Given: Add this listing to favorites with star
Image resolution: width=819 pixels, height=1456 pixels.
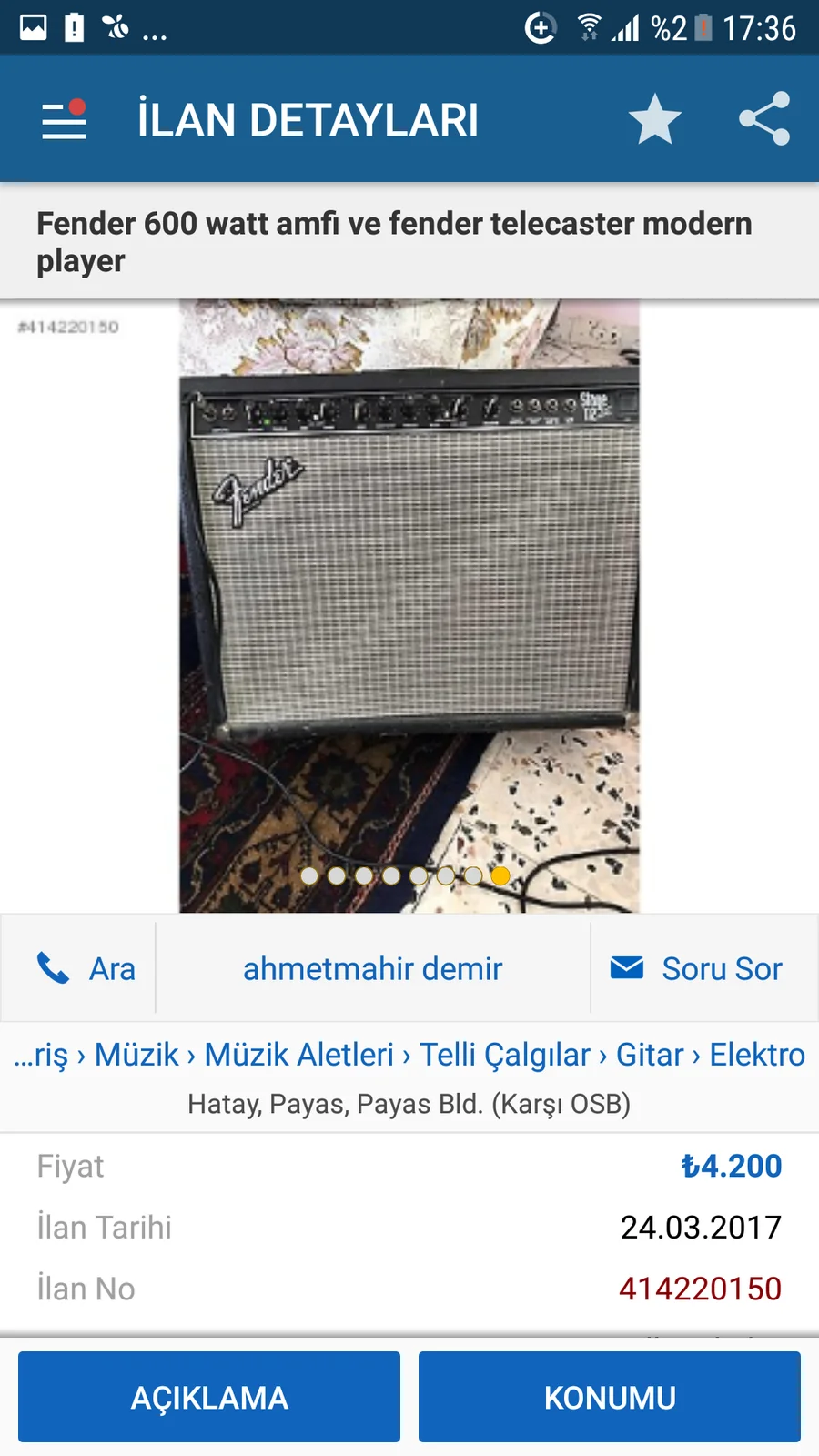Looking at the screenshot, I should coord(654,119).
